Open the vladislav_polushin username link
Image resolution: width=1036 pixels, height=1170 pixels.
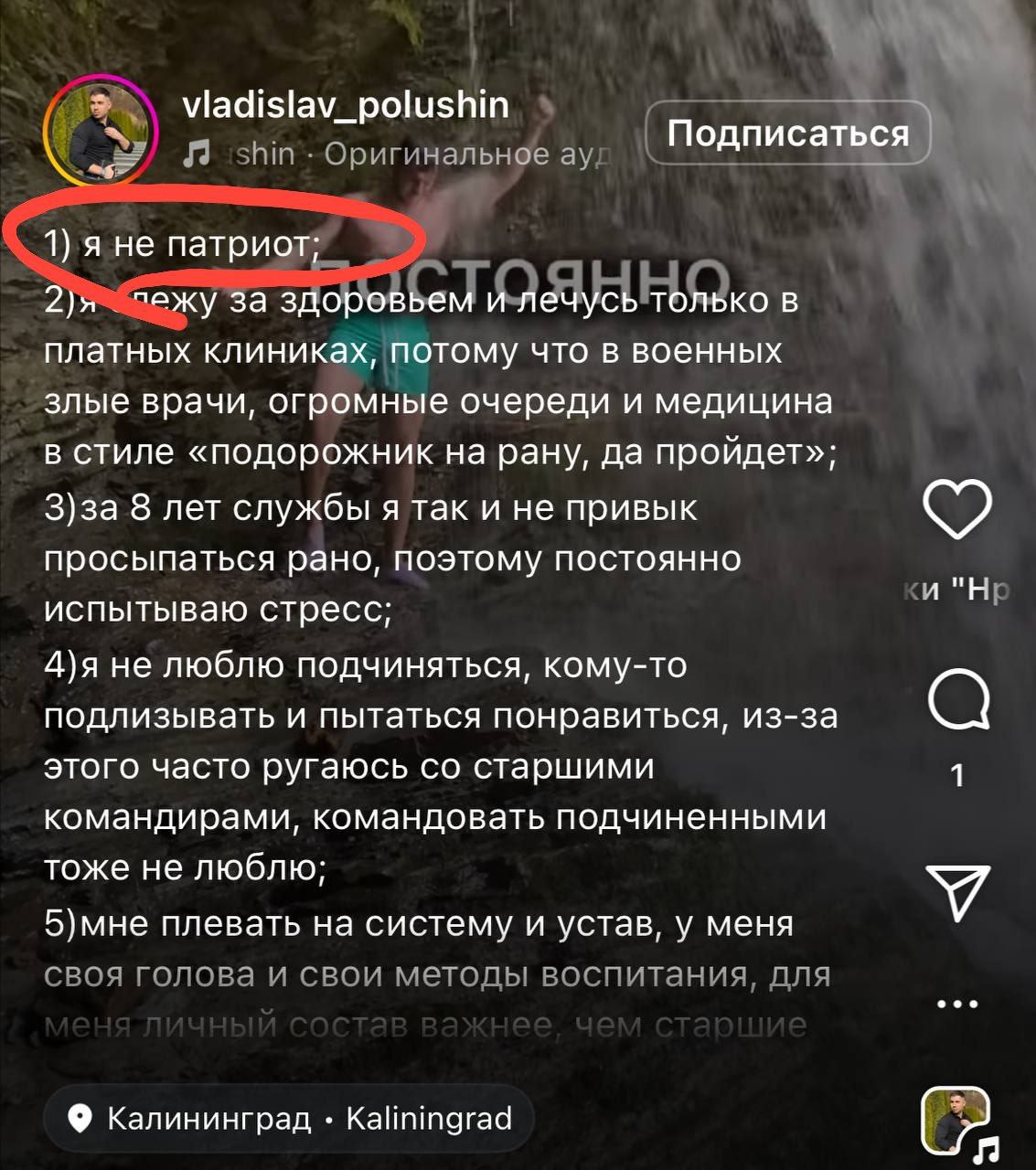coord(346,105)
